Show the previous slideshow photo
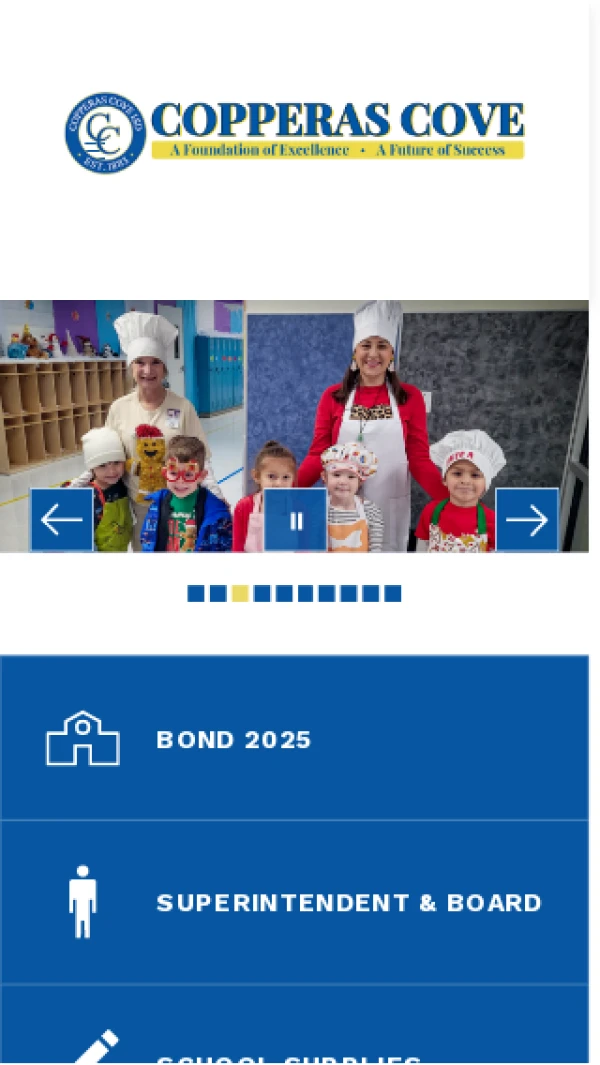The image size is (600, 1065). tap(61, 520)
